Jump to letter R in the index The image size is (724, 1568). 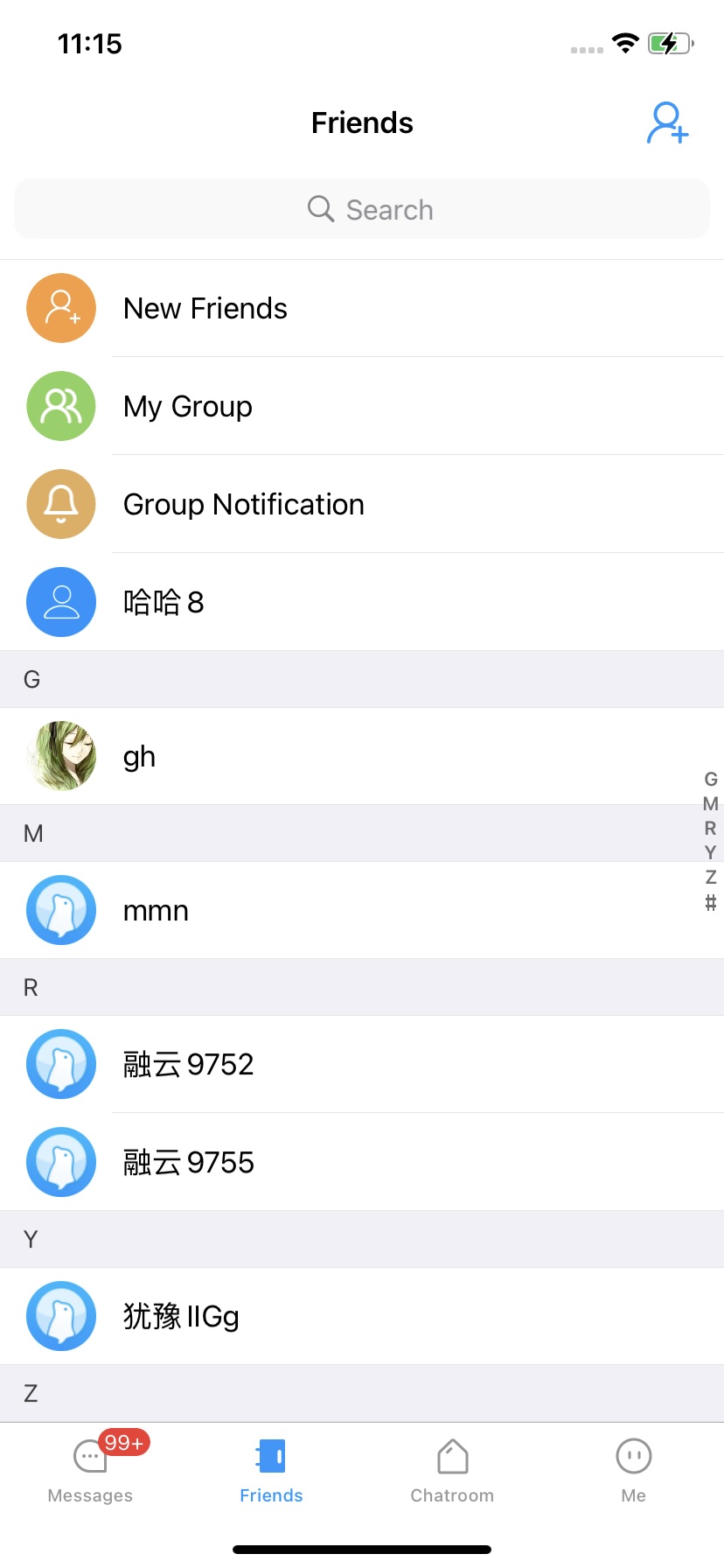tap(710, 828)
